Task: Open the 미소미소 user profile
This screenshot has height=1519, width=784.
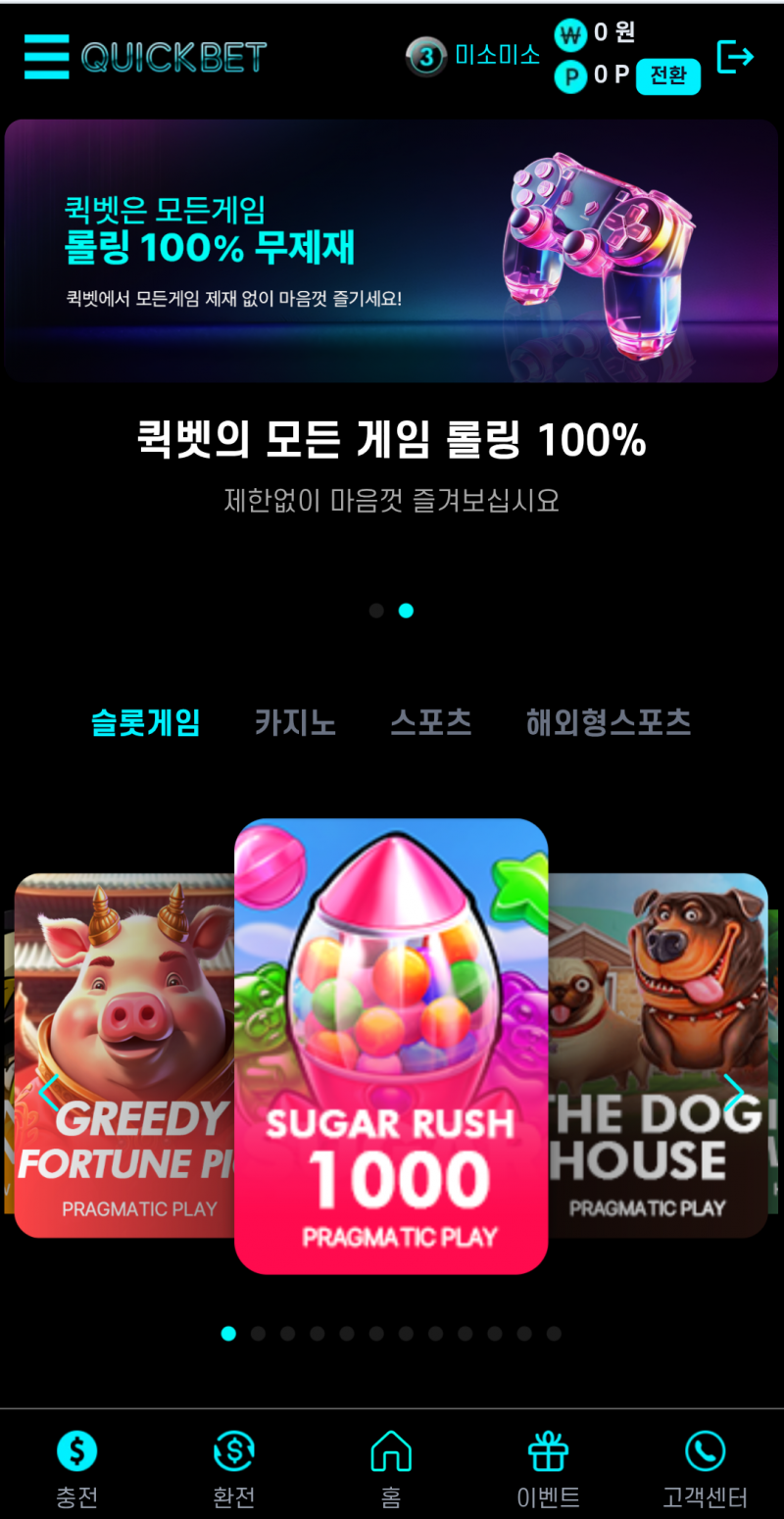Action: click(x=497, y=56)
